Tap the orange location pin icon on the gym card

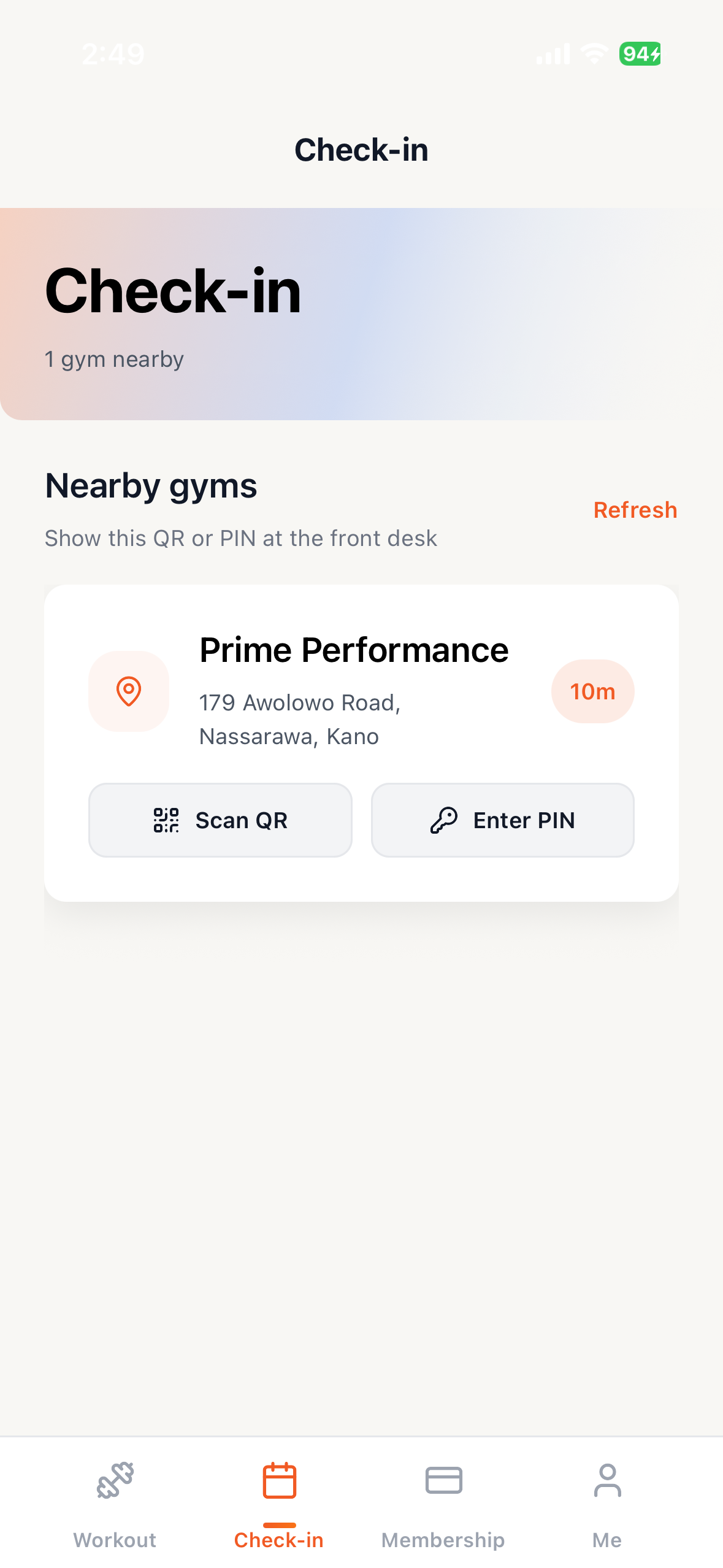(128, 691)
